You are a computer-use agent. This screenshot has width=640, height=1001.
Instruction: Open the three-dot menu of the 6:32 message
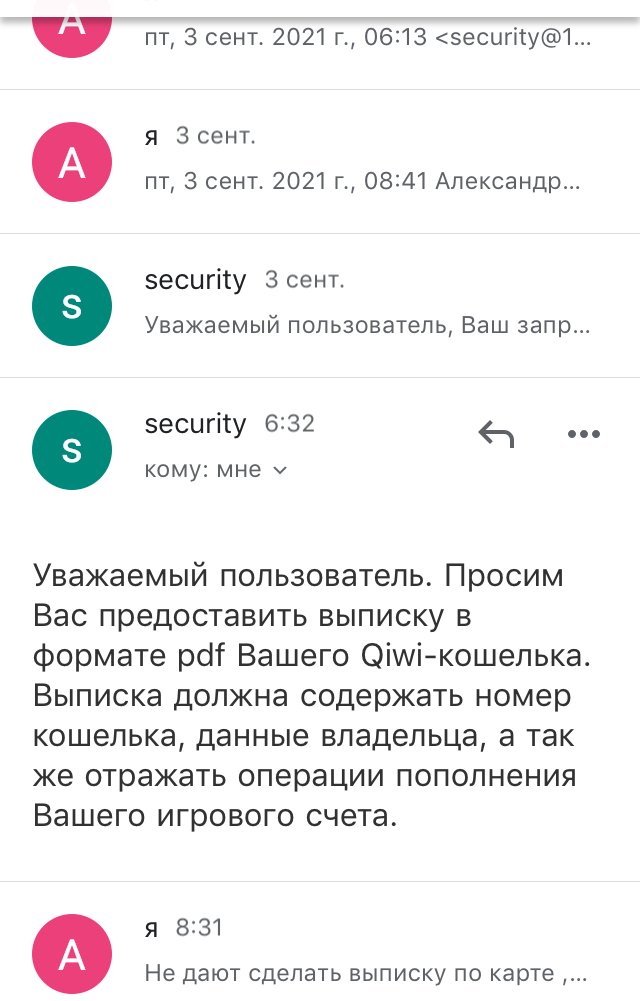(x=583, y=434)
